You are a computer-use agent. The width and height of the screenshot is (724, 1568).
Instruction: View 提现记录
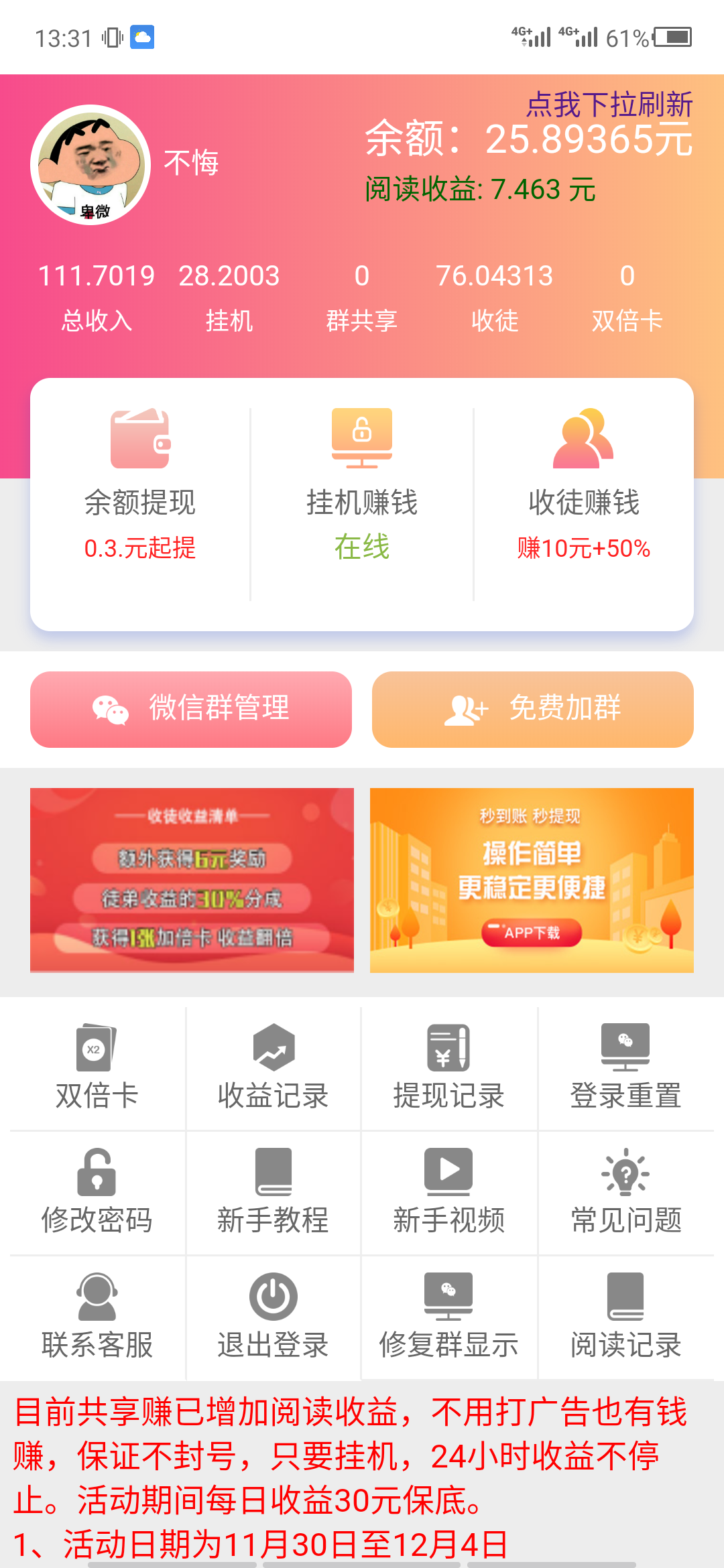pyautogui.click(x=448, y=1067)
